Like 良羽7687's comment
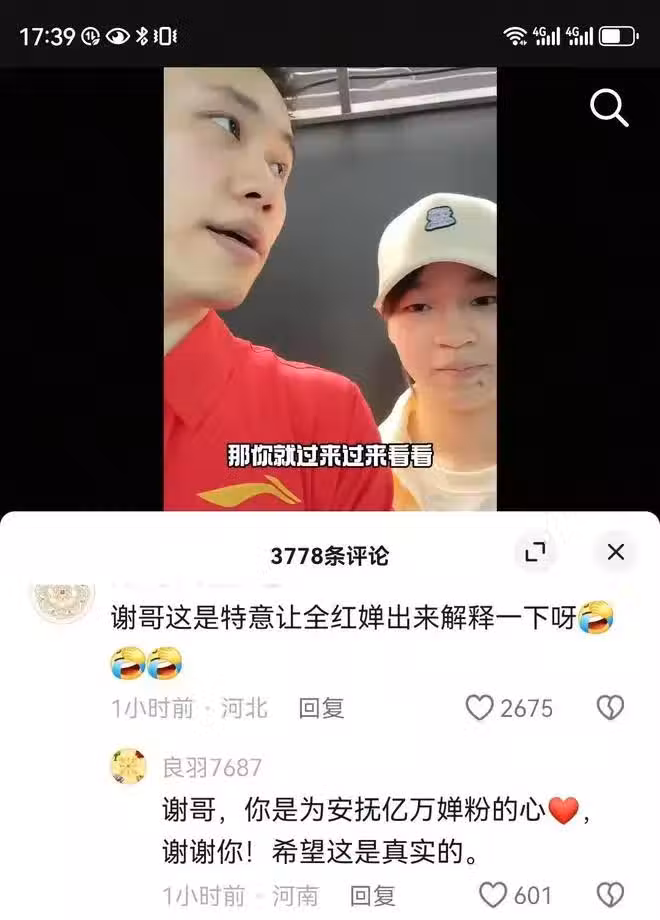Viewport: 660px width, 920px height. (x=493, y=895)
